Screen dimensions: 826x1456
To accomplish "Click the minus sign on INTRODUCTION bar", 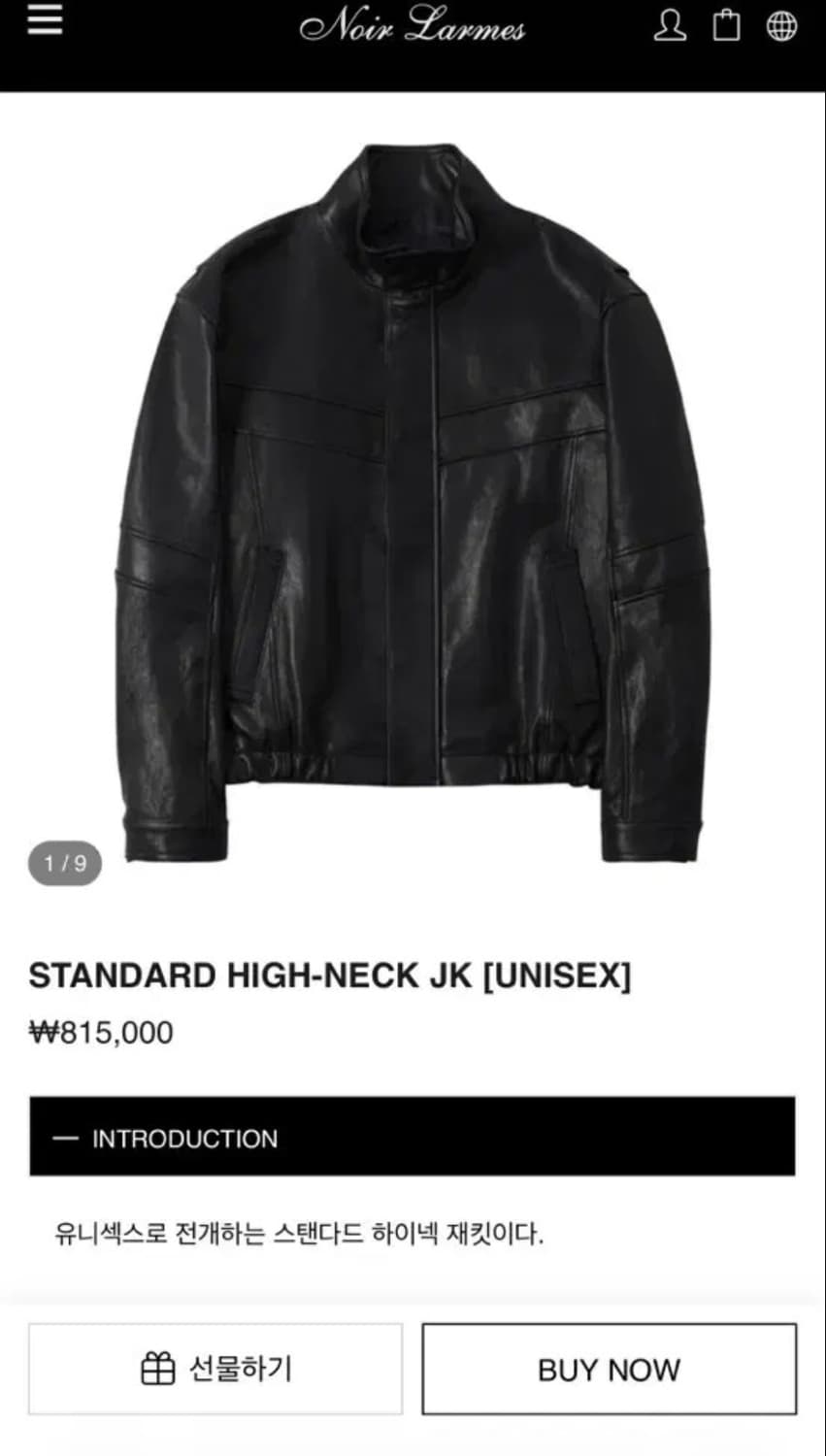I will pos(64,1138).
